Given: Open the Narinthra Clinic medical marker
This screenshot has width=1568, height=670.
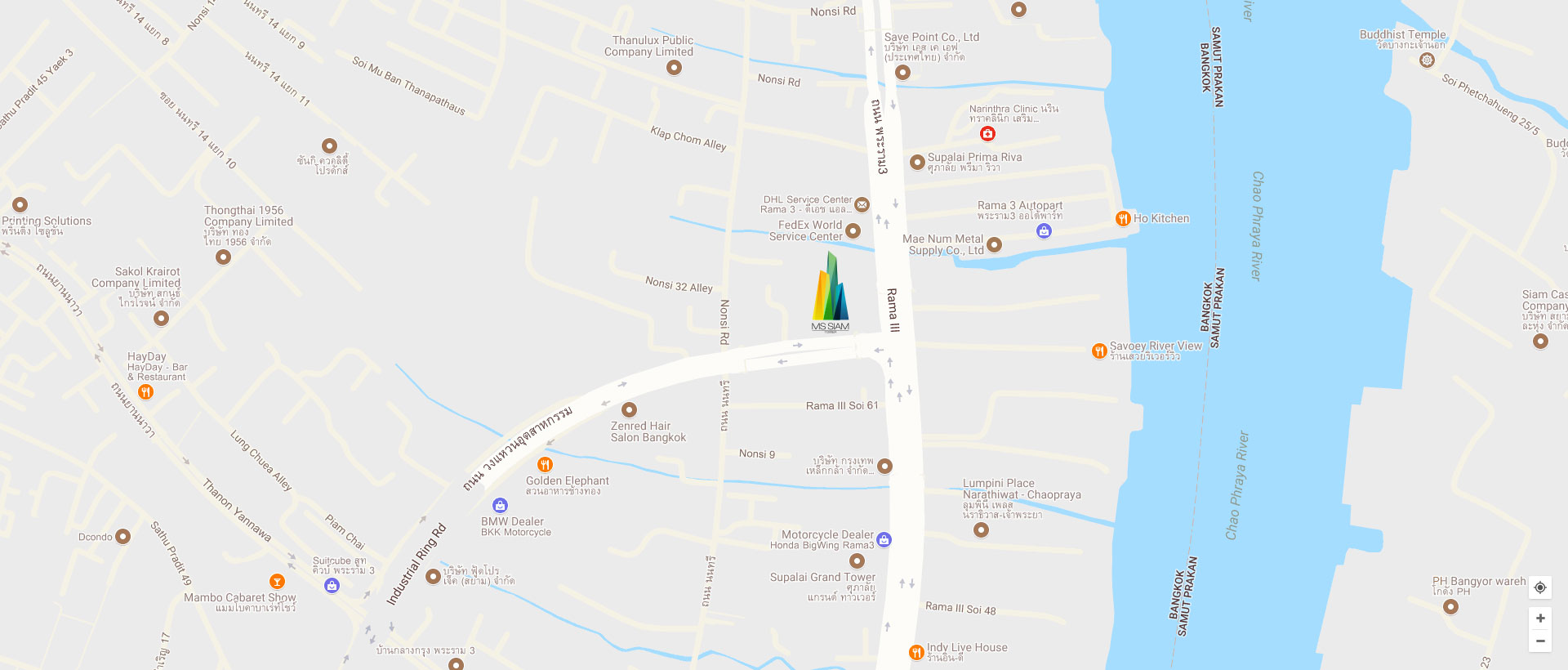Looking at the screenshot, I should [x=987, y=133].
